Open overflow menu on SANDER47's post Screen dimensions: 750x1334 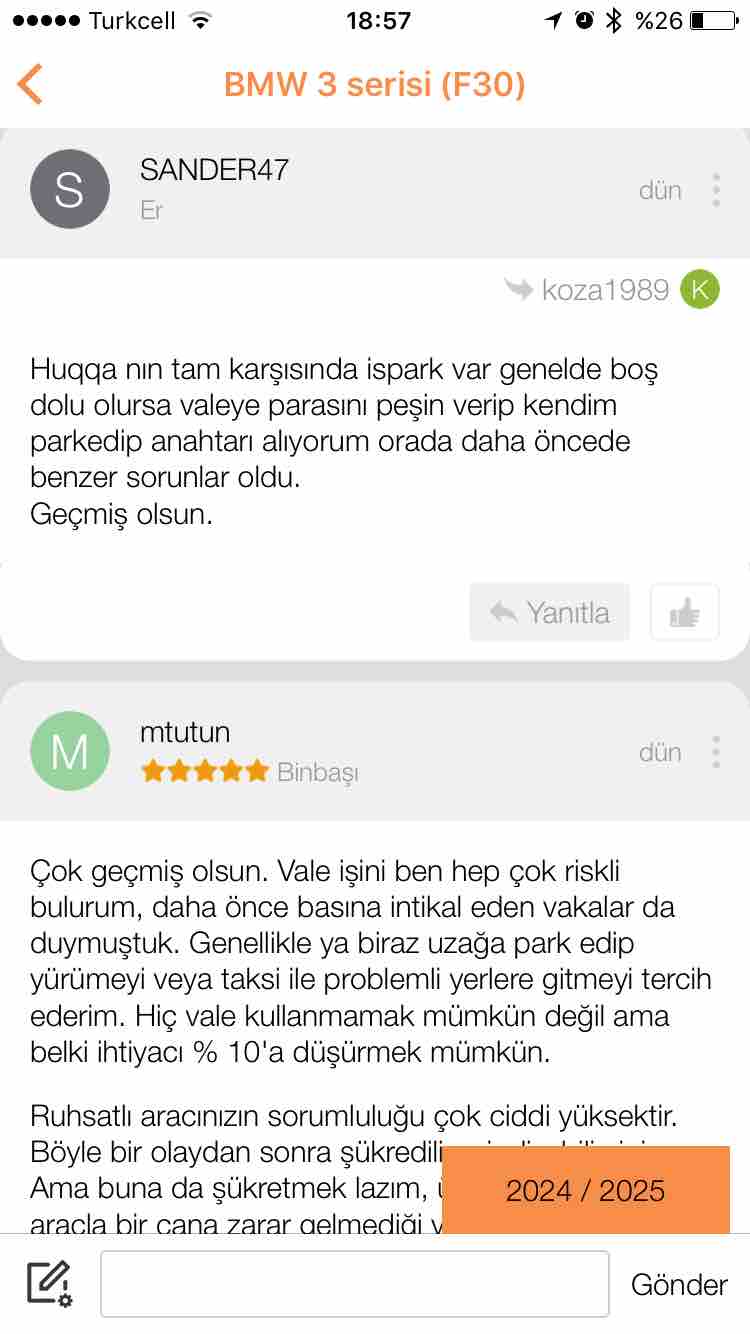tap(716, 190)
